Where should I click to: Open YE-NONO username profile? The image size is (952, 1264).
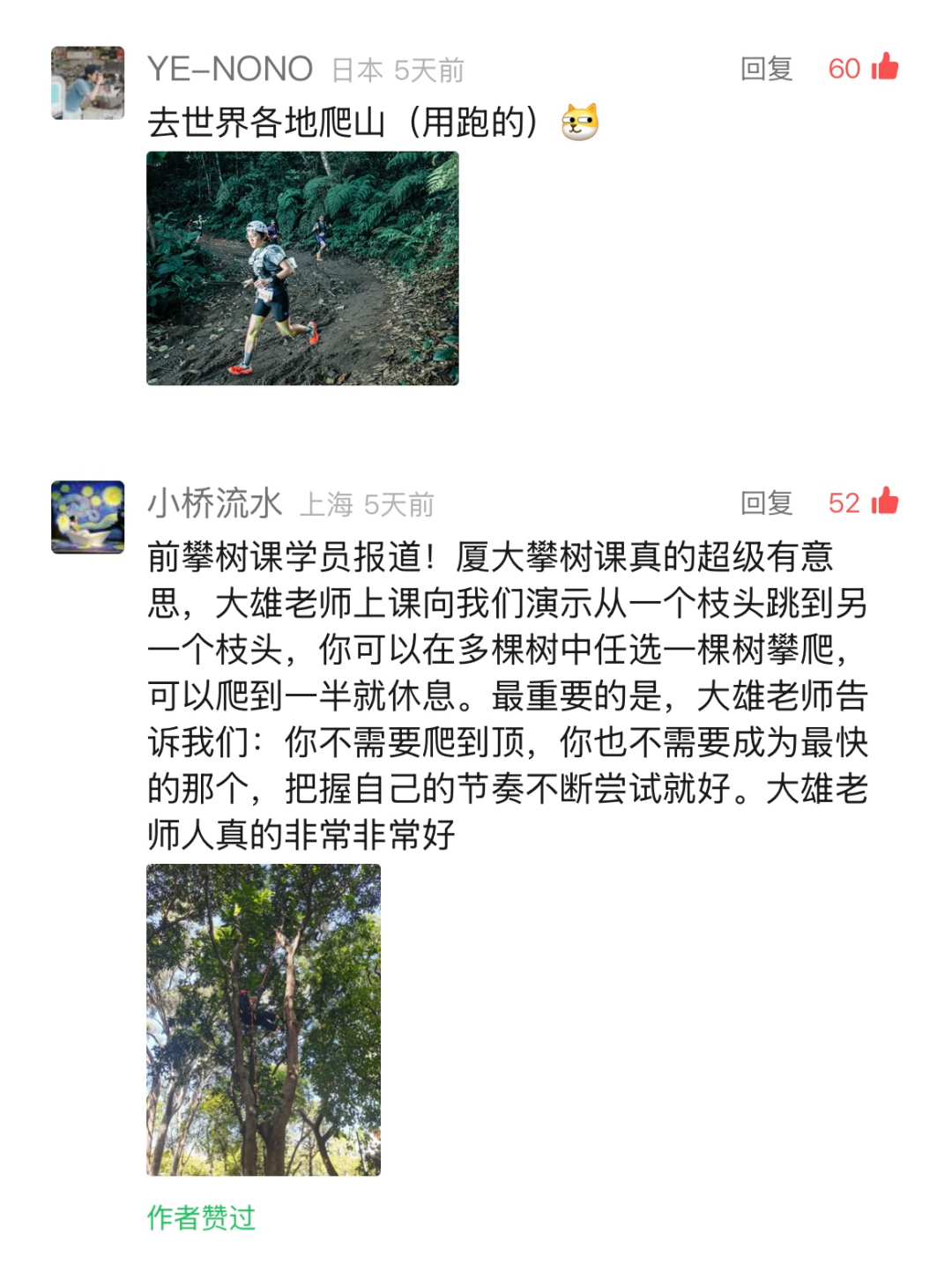[230, 69]
